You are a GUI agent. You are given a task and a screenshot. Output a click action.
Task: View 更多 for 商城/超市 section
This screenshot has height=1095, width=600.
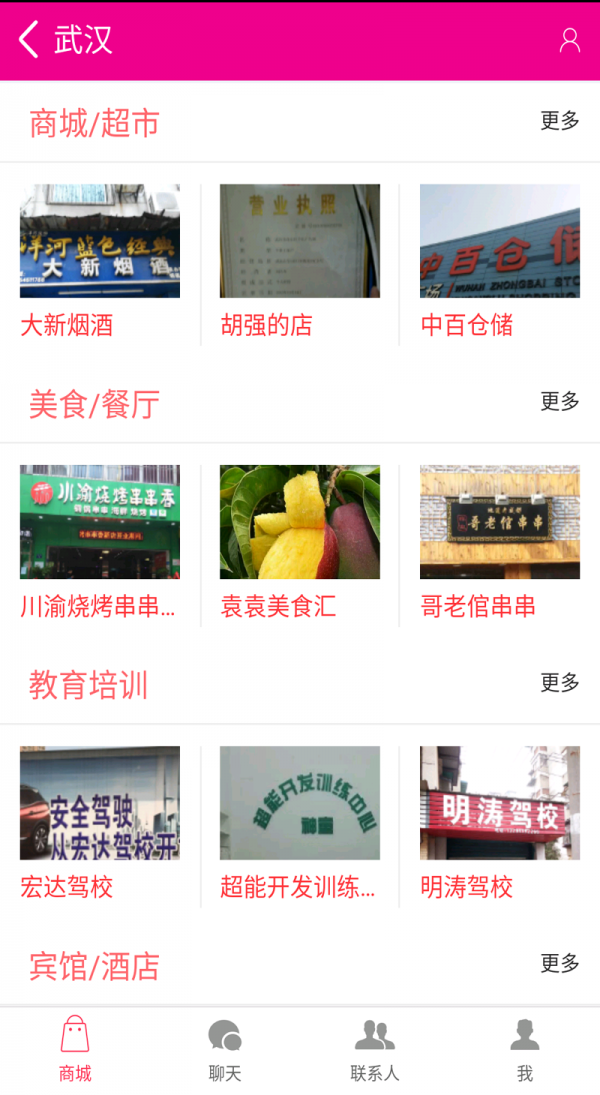tap(560, 121)
